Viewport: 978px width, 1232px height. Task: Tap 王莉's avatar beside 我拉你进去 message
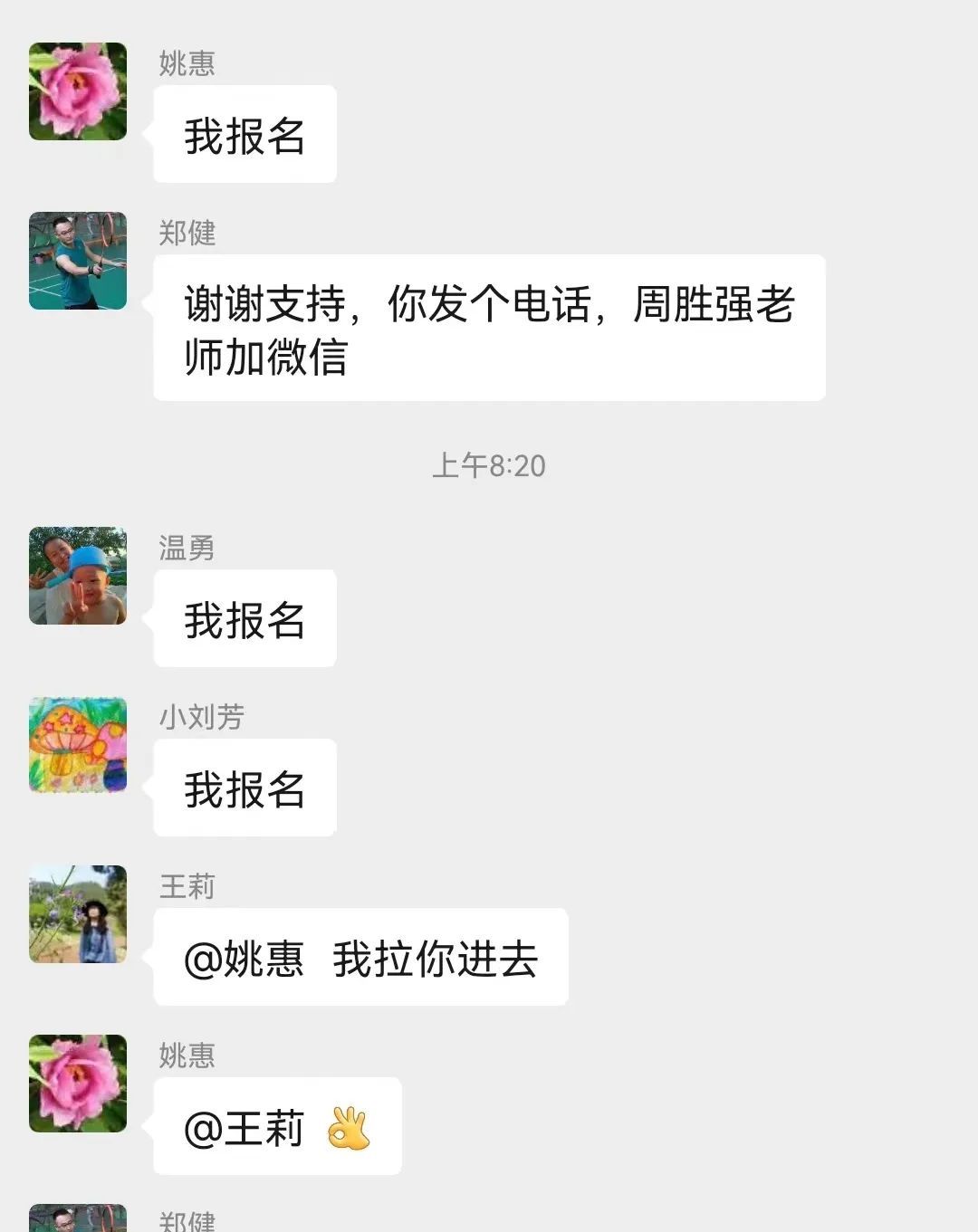pyautogui.click(x=78, y=914)
